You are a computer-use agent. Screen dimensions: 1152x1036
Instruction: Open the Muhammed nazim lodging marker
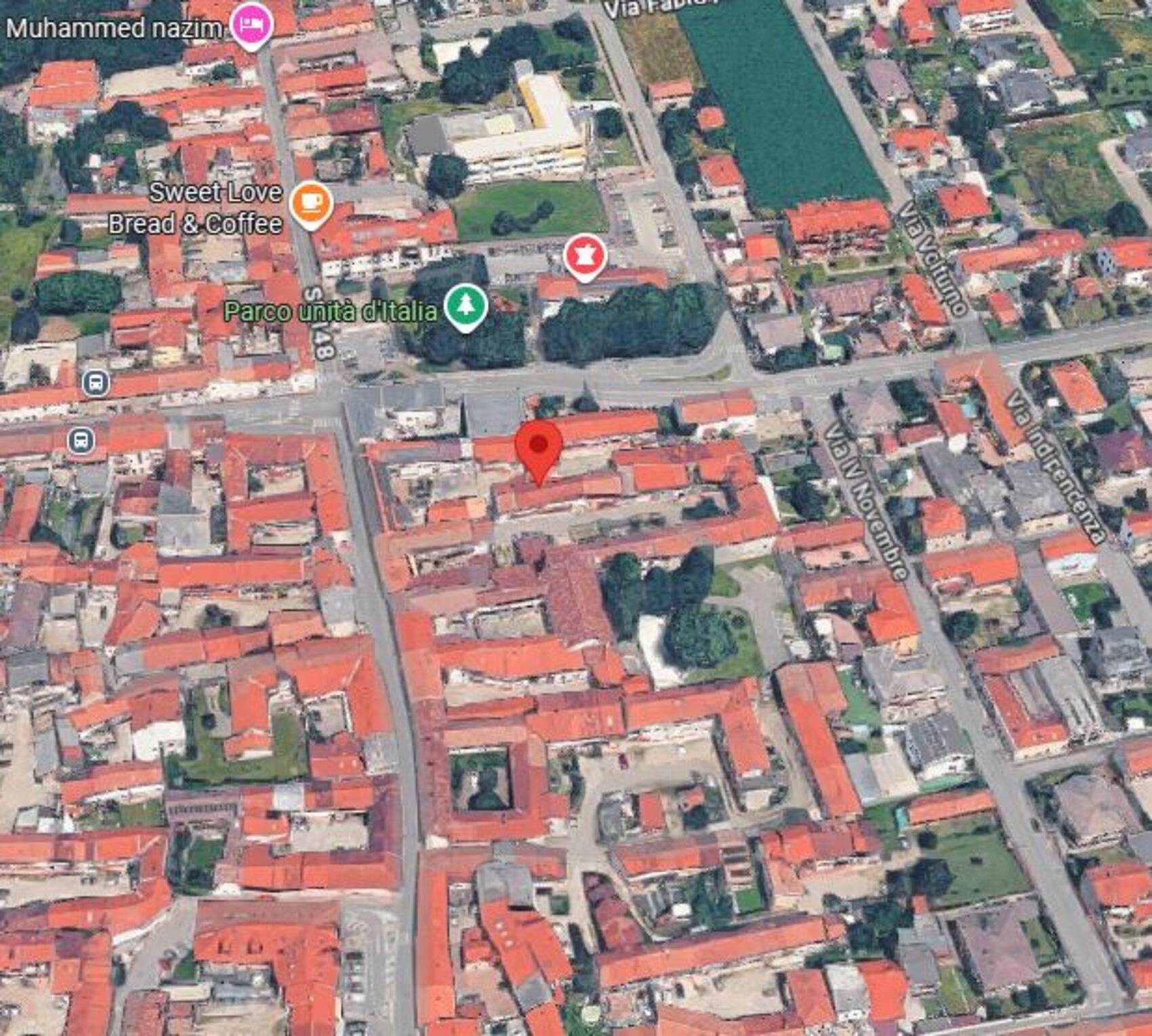click(251, 26)
